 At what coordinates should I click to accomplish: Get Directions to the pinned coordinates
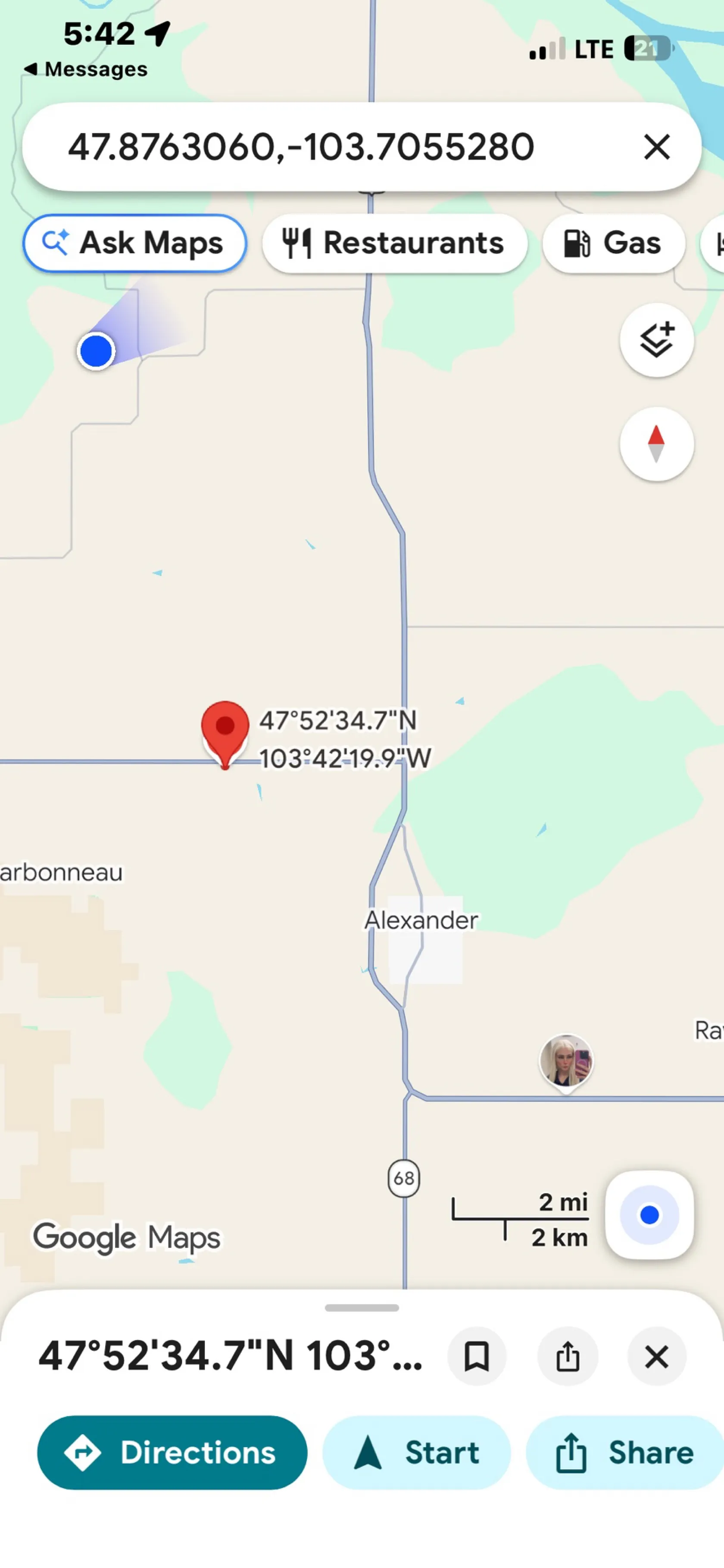(x=172, y=1452)
